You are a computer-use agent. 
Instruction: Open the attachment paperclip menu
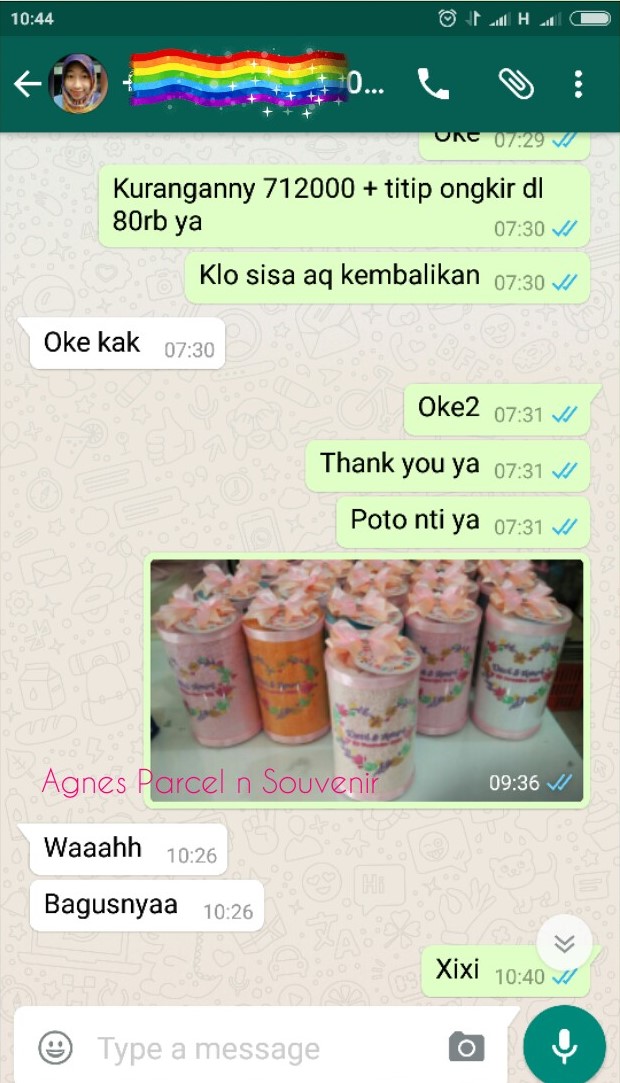pyautogui.click(x=516, y=84)
